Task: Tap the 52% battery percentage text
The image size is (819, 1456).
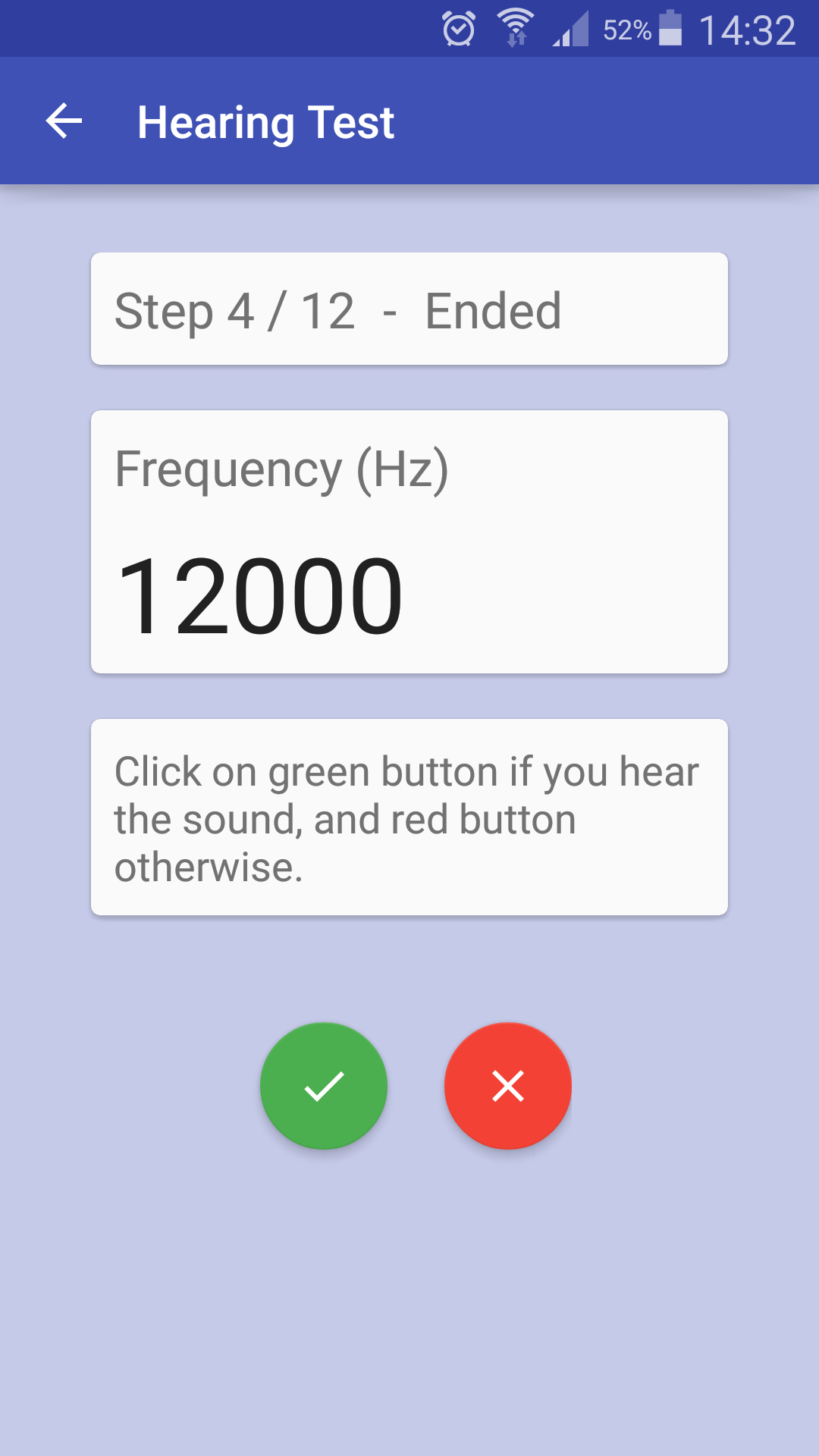Action: 626,30
